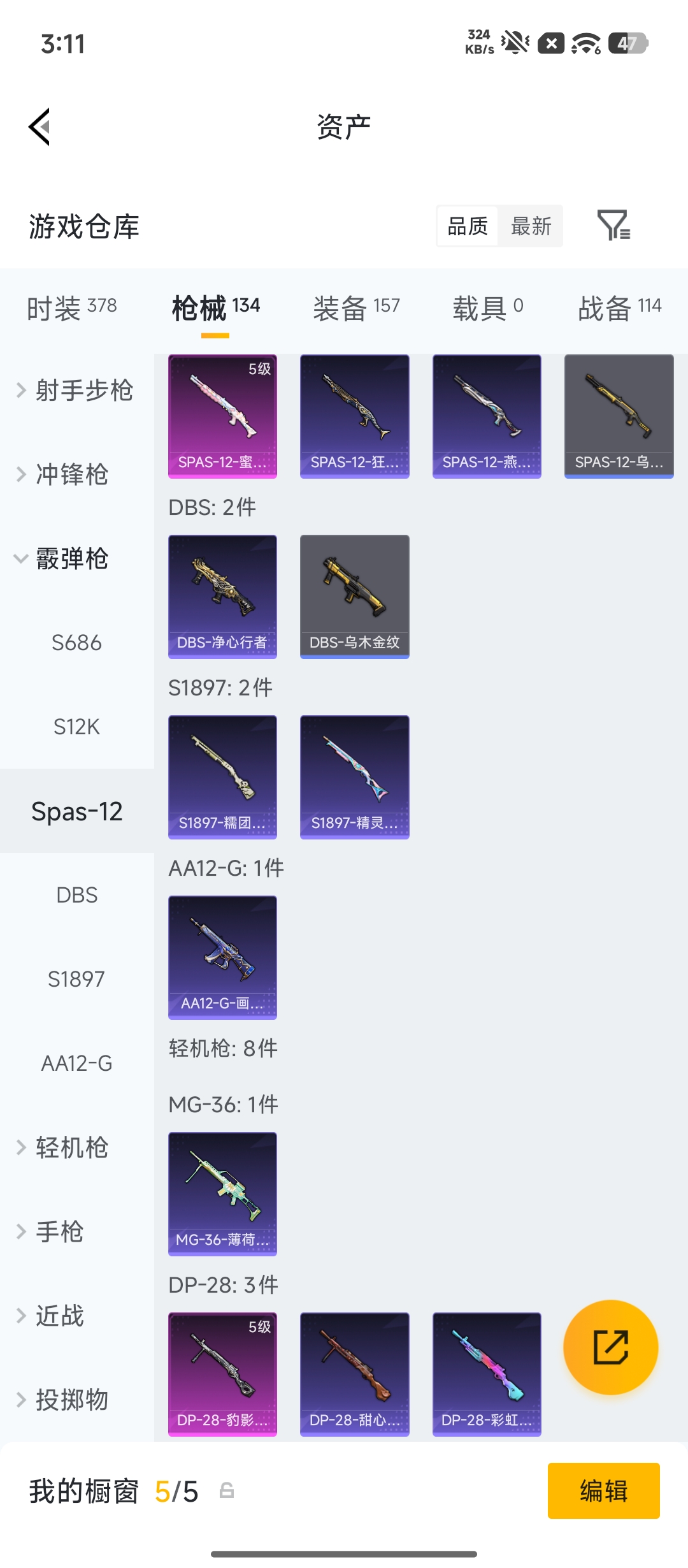Viewport: 688px width, 1568px height.
Task: View the MG-36-薄荷 skin thumbnail
Action: (222, 1194)
